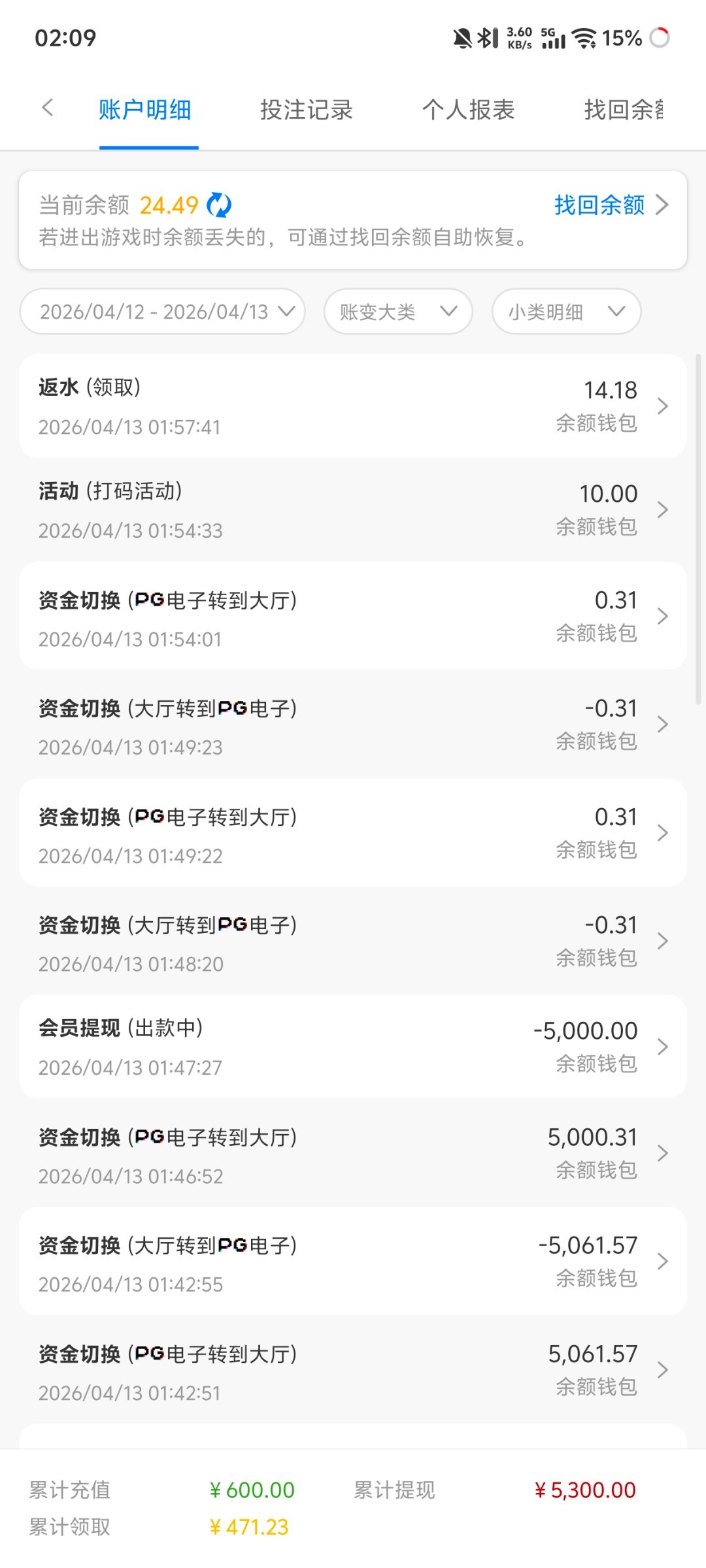Tap the back arrow at top left

pos(48,108)
